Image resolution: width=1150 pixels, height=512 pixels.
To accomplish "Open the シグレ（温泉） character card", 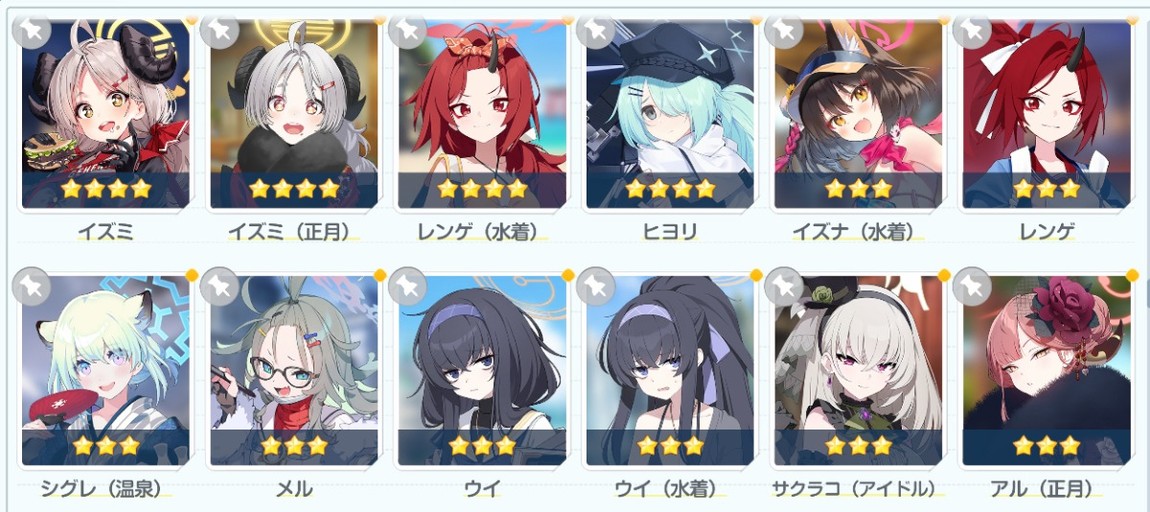I will pyautogui.click(x=105, y=372).
